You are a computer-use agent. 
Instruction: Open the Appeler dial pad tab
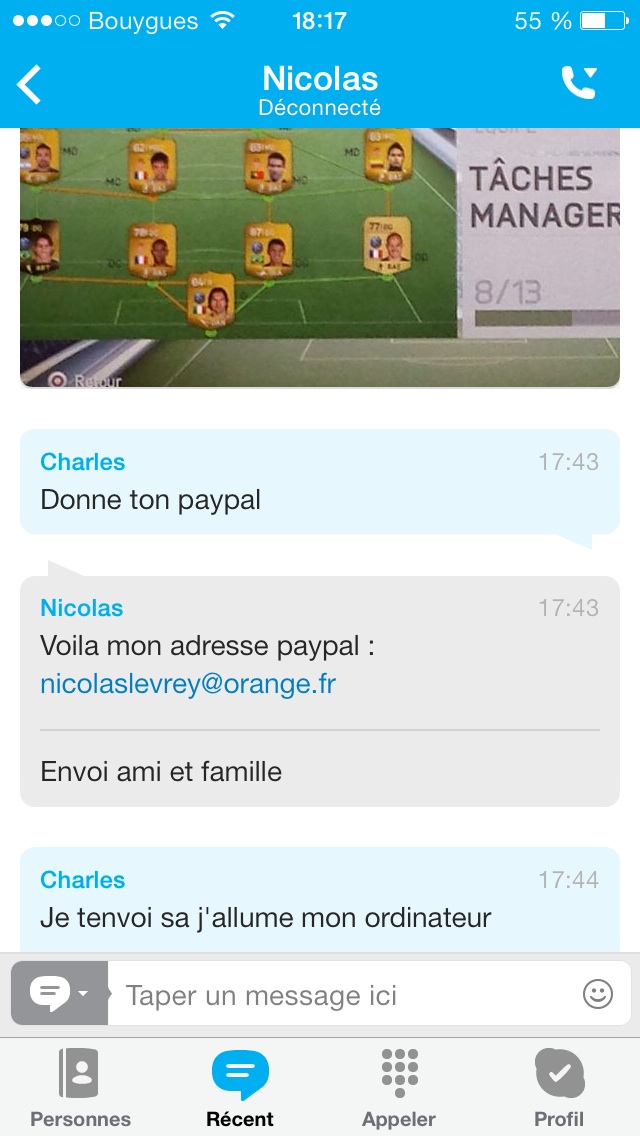click(399, 1089)
